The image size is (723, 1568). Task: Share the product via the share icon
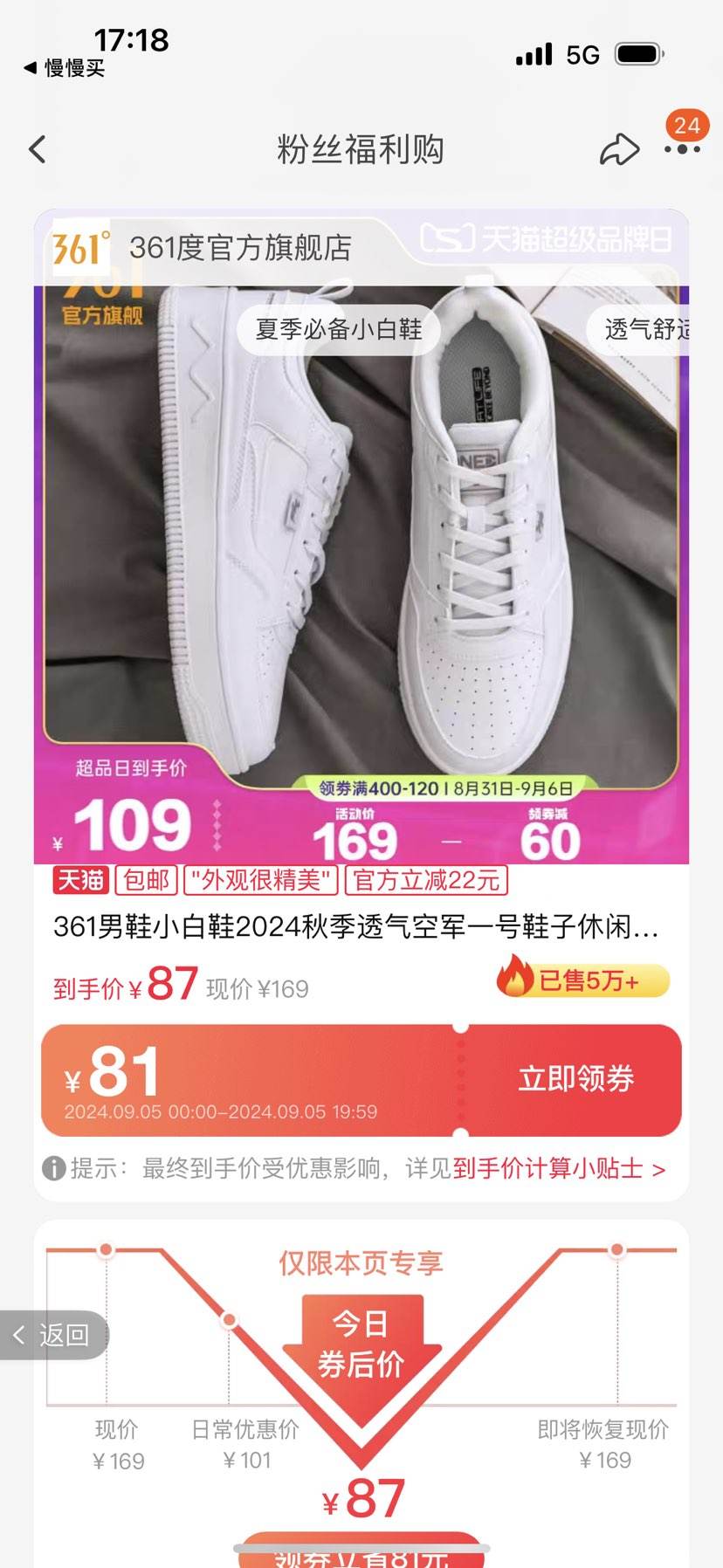pyautogui.click(x=620, y=149)
